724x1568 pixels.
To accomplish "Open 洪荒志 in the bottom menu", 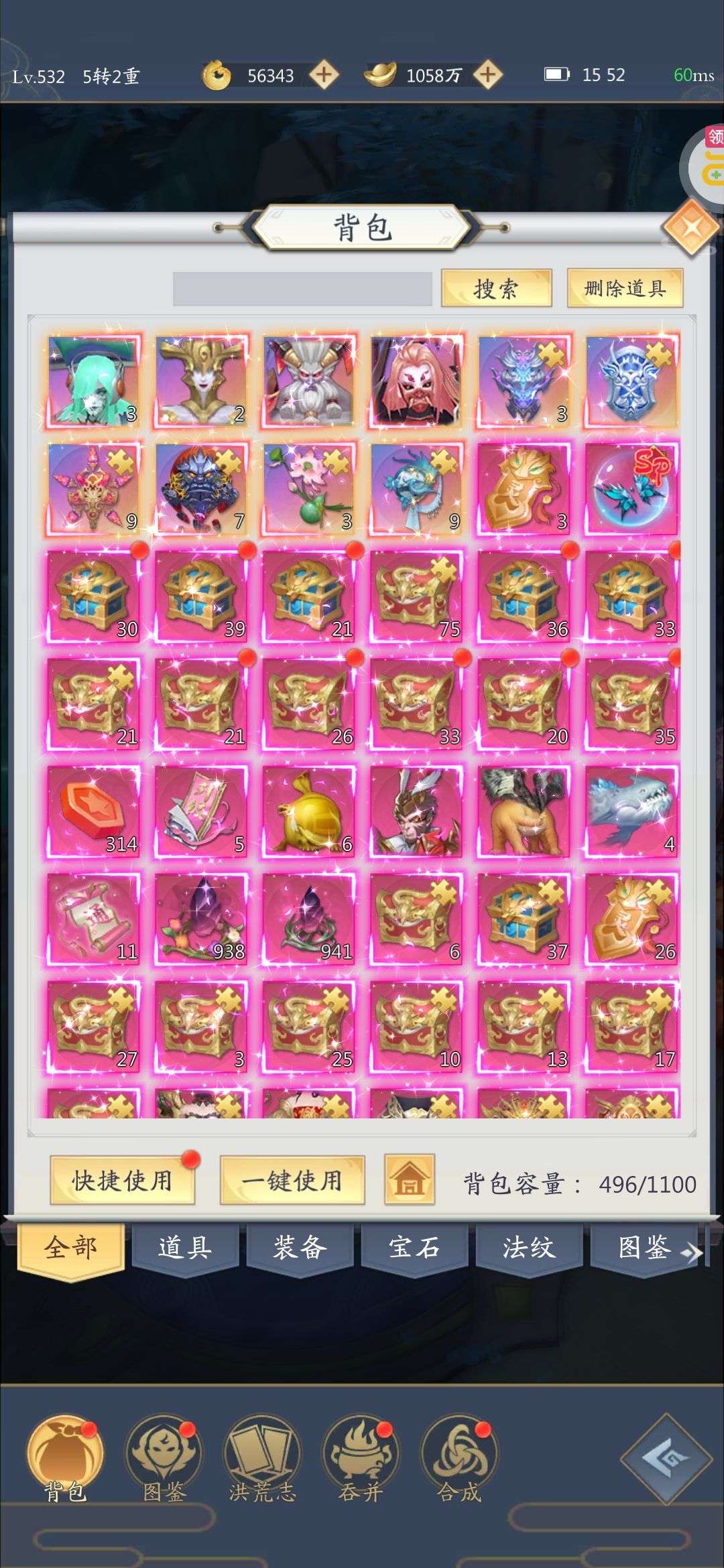I will pyautogui.click(x=262, y=1459).
